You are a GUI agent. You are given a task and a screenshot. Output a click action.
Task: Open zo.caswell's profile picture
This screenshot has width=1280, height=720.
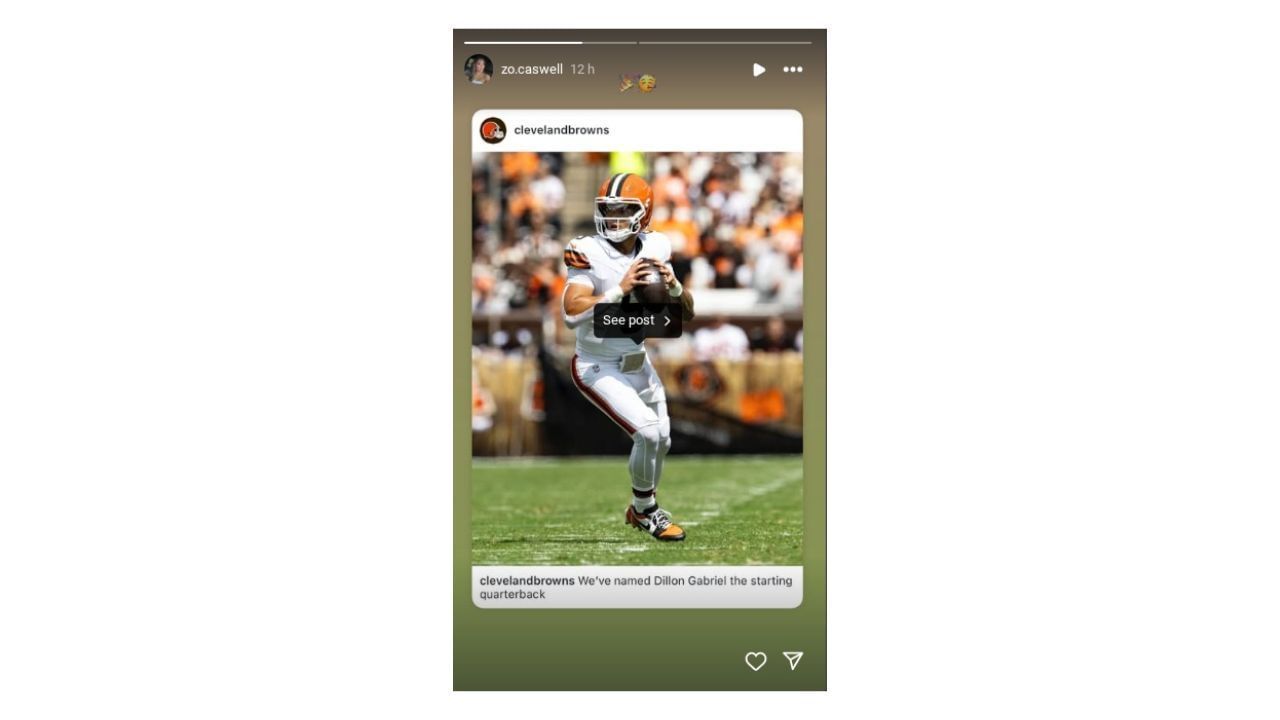(x=479, y=69)
